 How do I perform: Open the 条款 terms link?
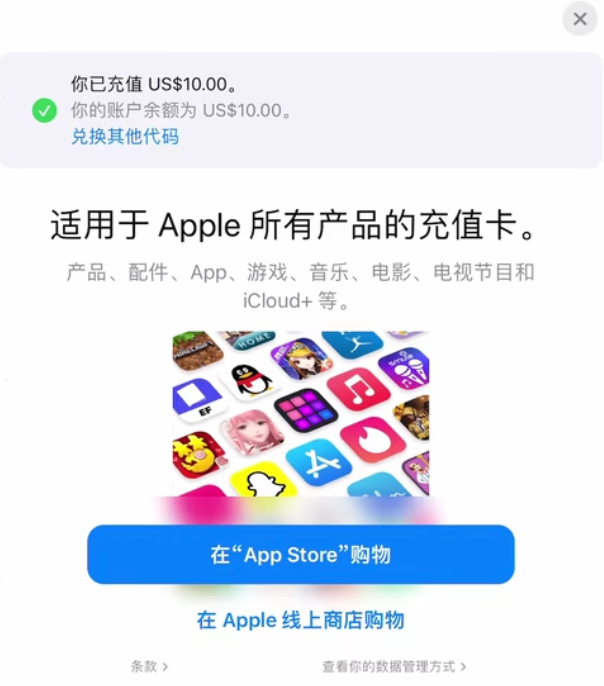tap(149, 666)
